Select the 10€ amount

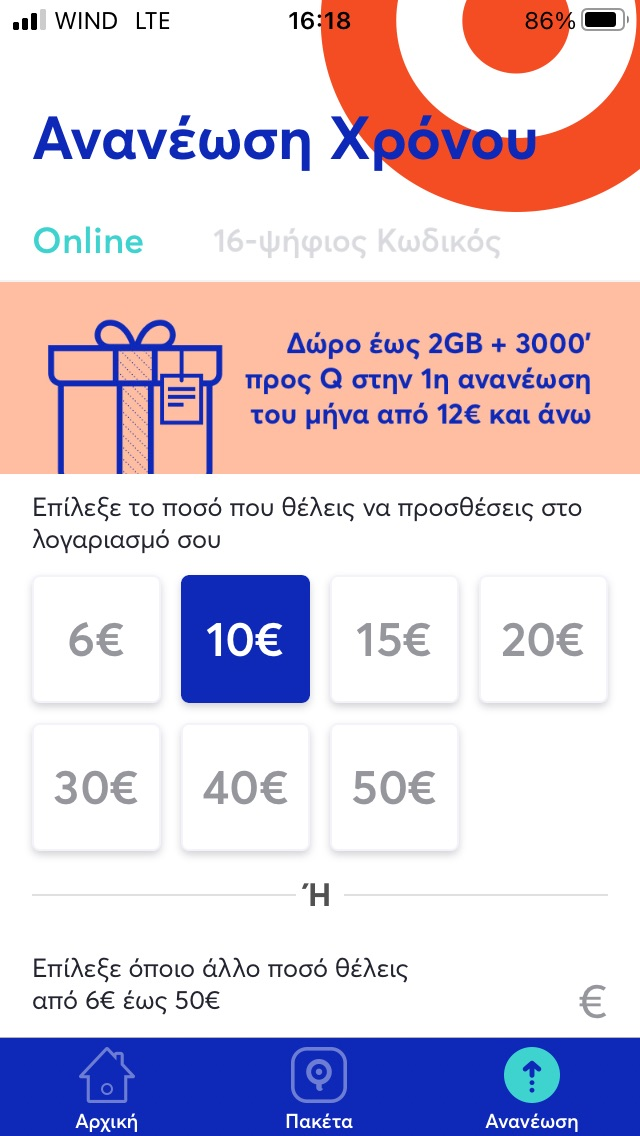[245, 639]
